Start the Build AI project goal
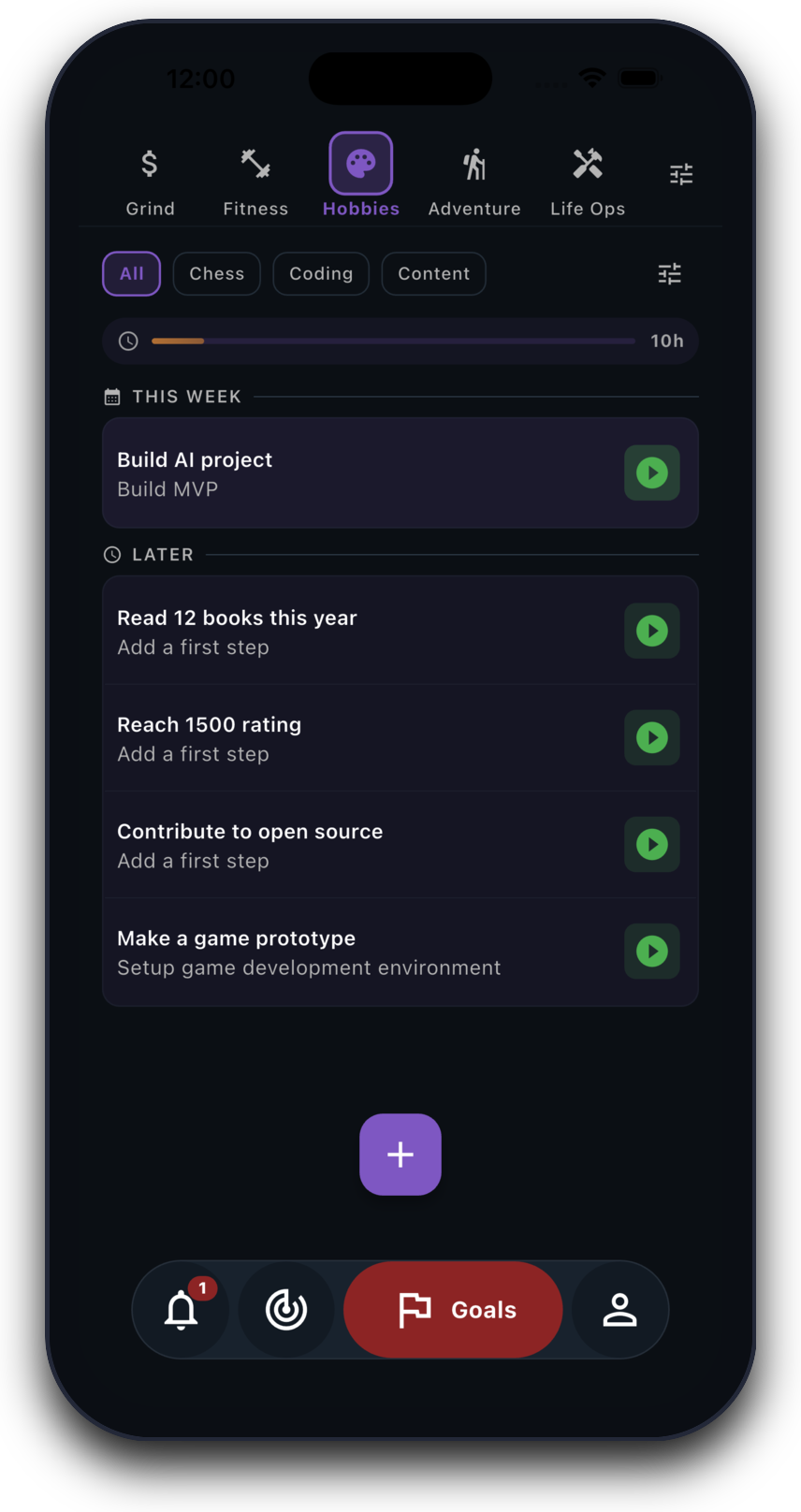The height and width of the screenshot is (1512, 801). click(x=652, y=472)
